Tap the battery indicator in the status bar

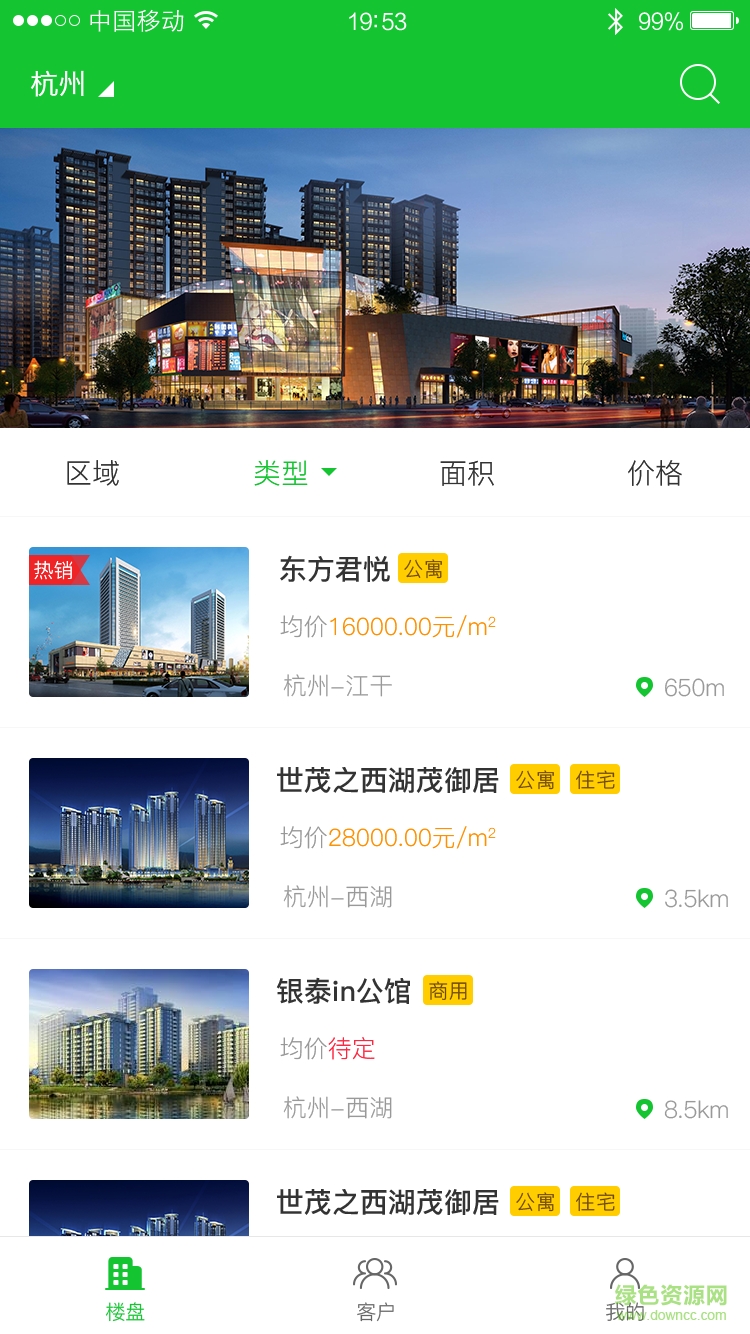point(714,18)
